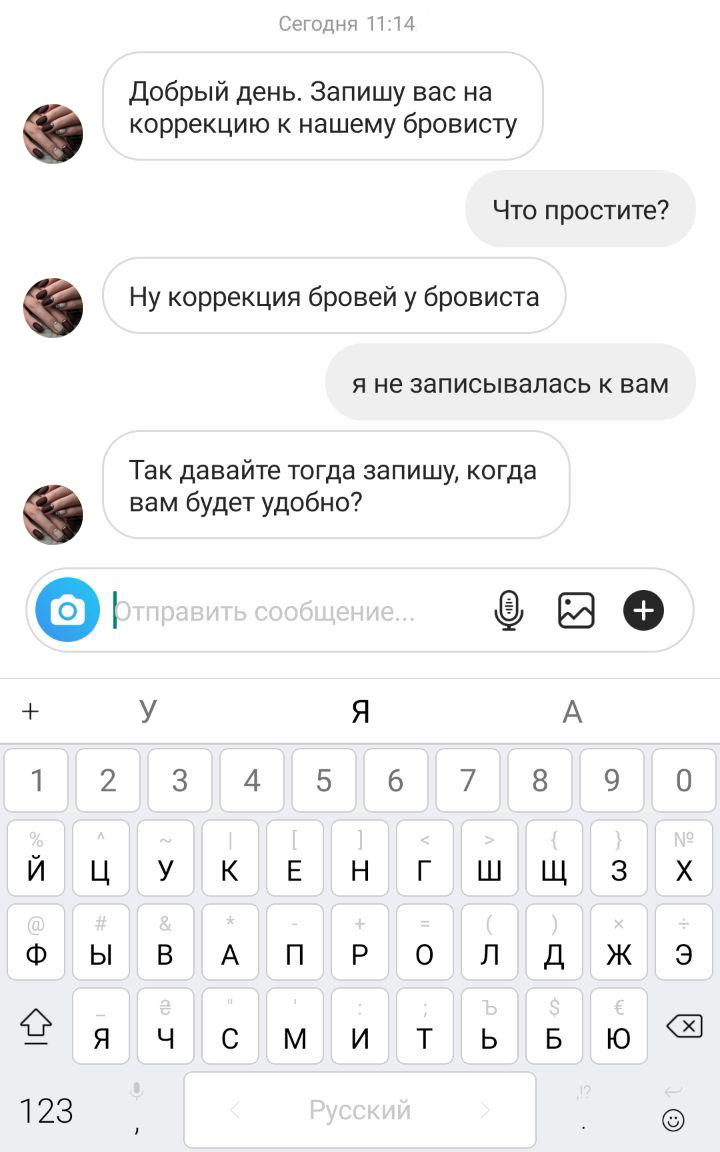Image resolution: width=720 pixels, height=1152 pixels.
Task: Open sender's profile picture beside "Добрый день" message
Action: (53, 133)
